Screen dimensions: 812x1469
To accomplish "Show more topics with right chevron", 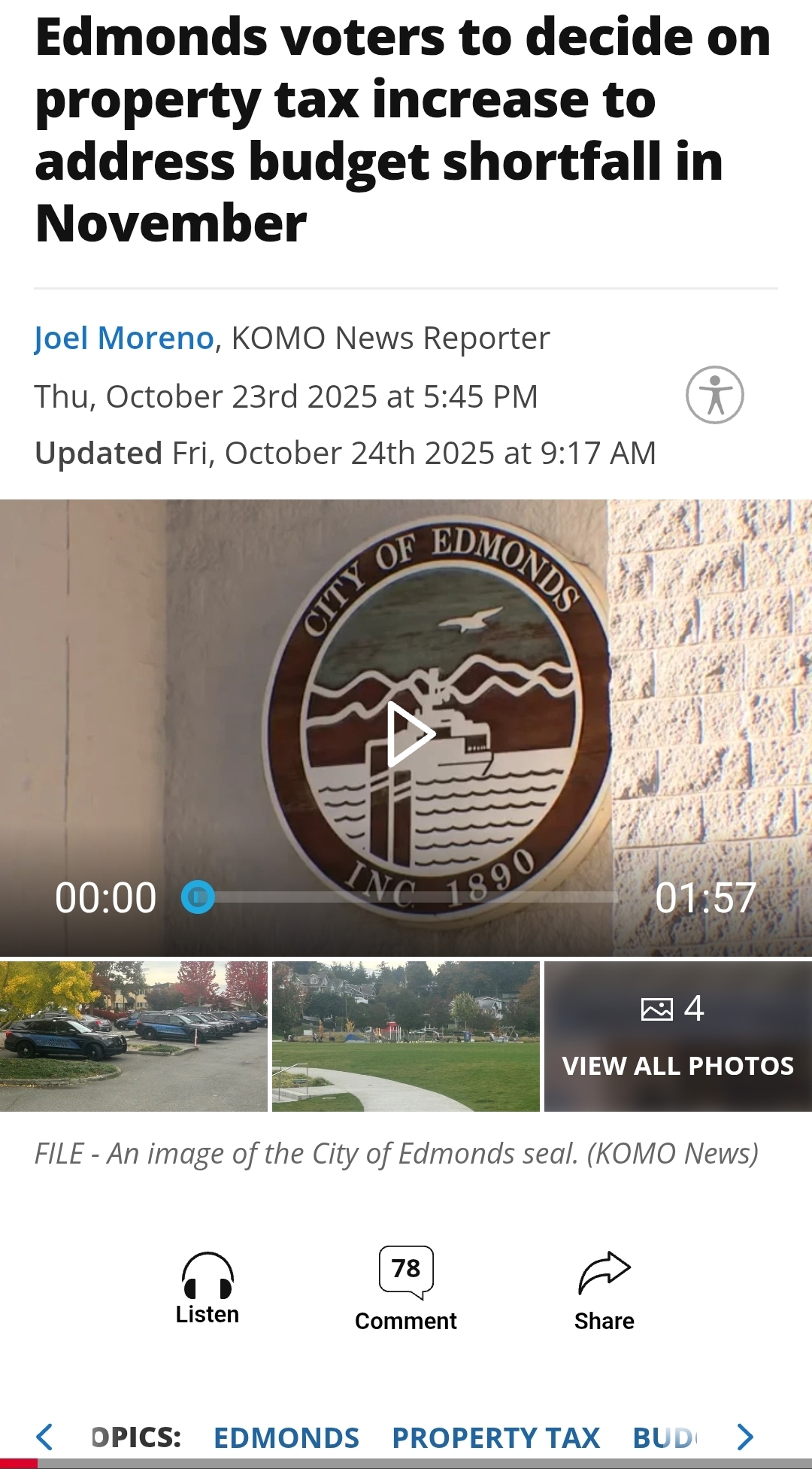I will point(745,1437).
